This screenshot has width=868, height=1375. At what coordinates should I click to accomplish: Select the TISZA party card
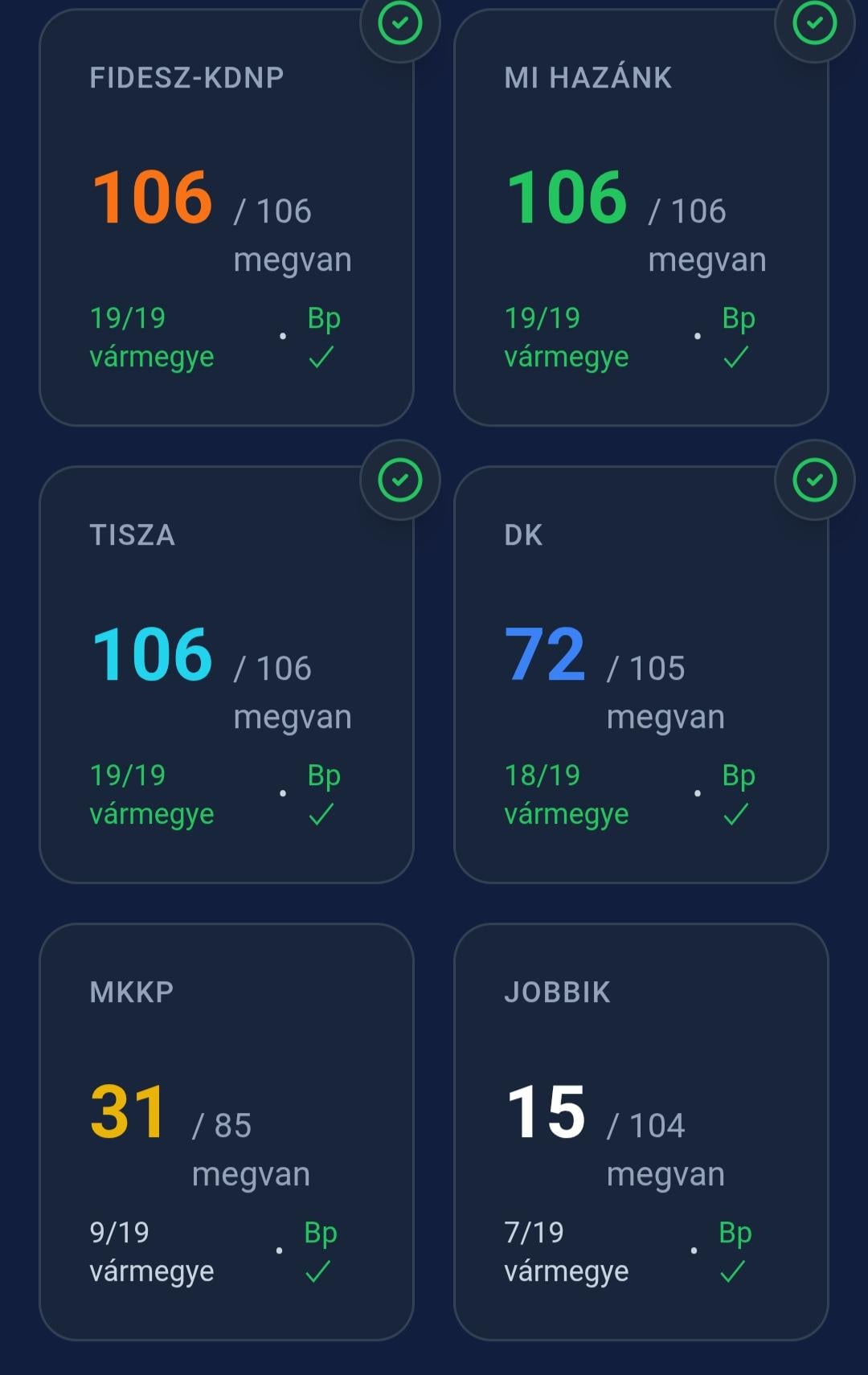(x=226, y=675)
